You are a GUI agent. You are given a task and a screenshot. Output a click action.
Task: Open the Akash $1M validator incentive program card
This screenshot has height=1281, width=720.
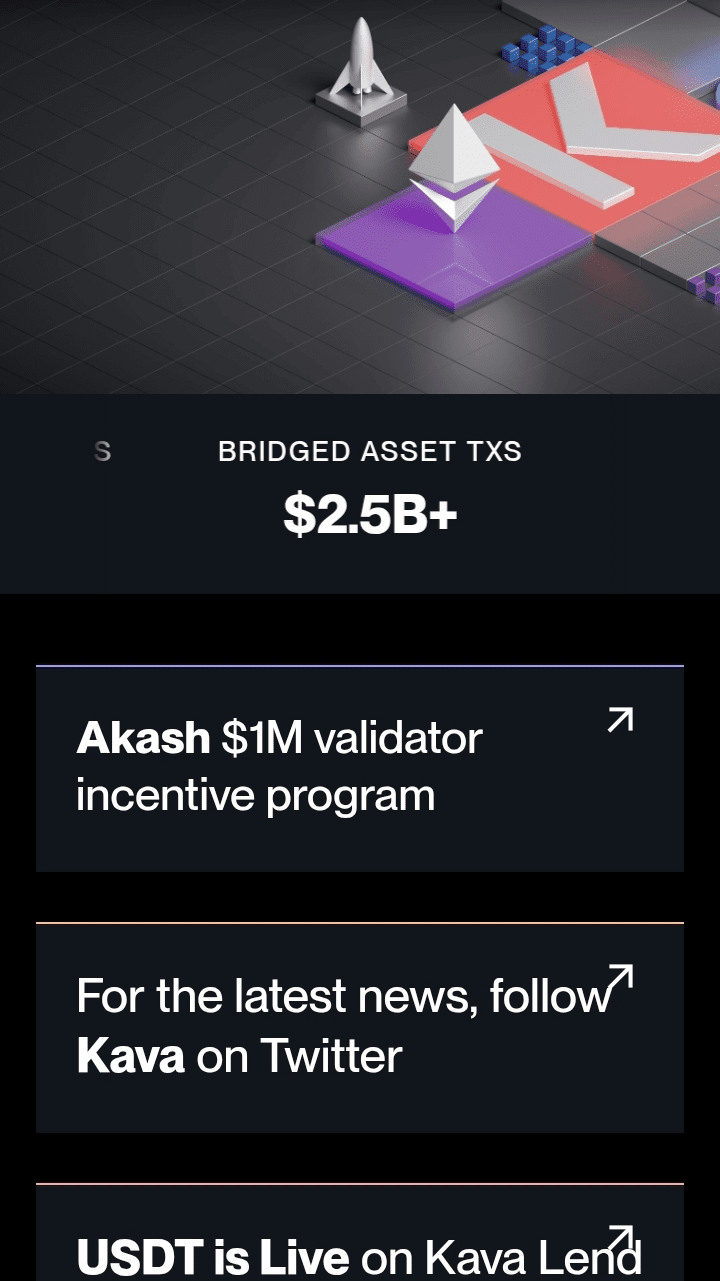(x=360, y=768)
